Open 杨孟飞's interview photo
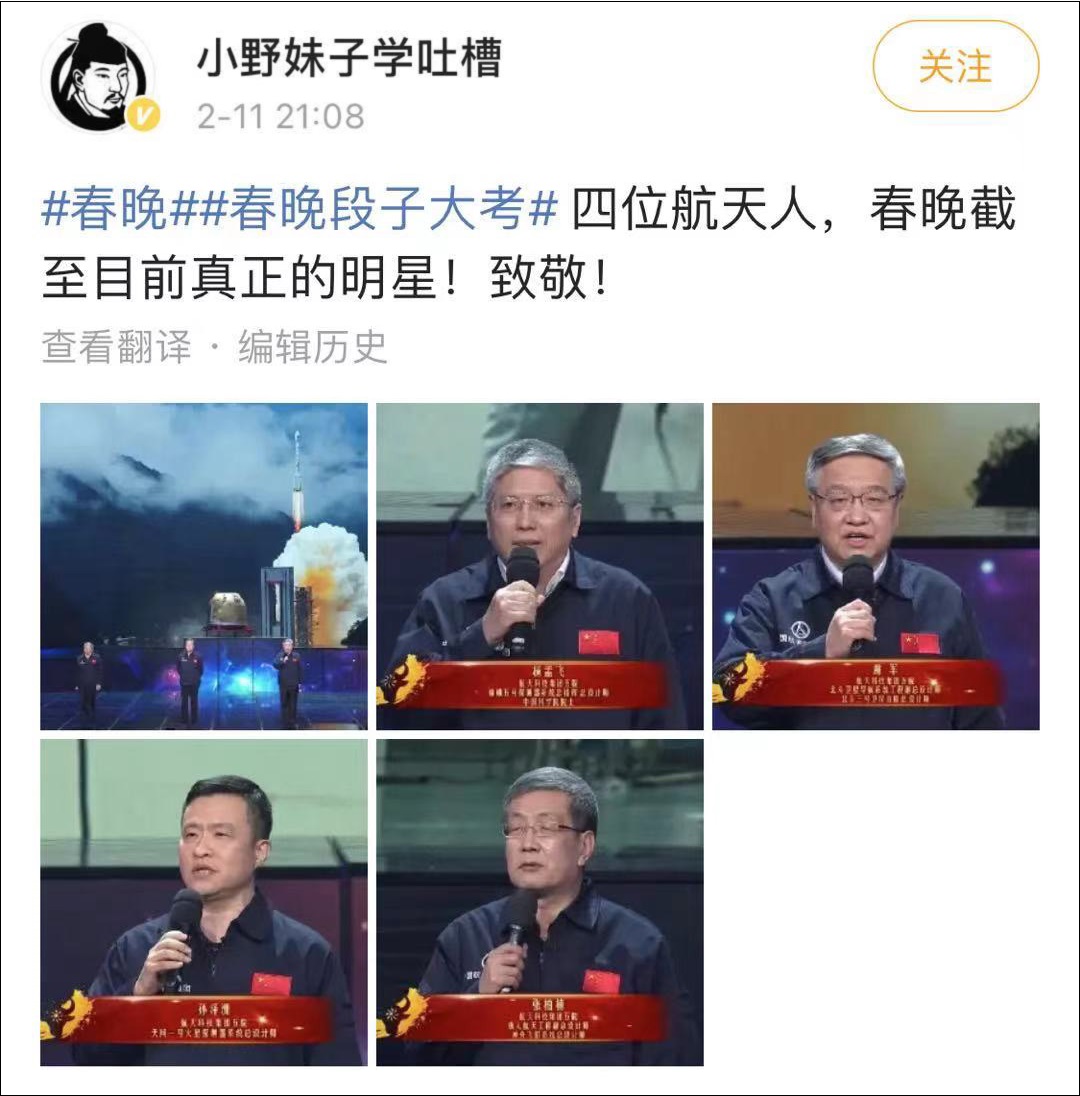This screenshot has height=1096, width=1080. pos(540,565)
